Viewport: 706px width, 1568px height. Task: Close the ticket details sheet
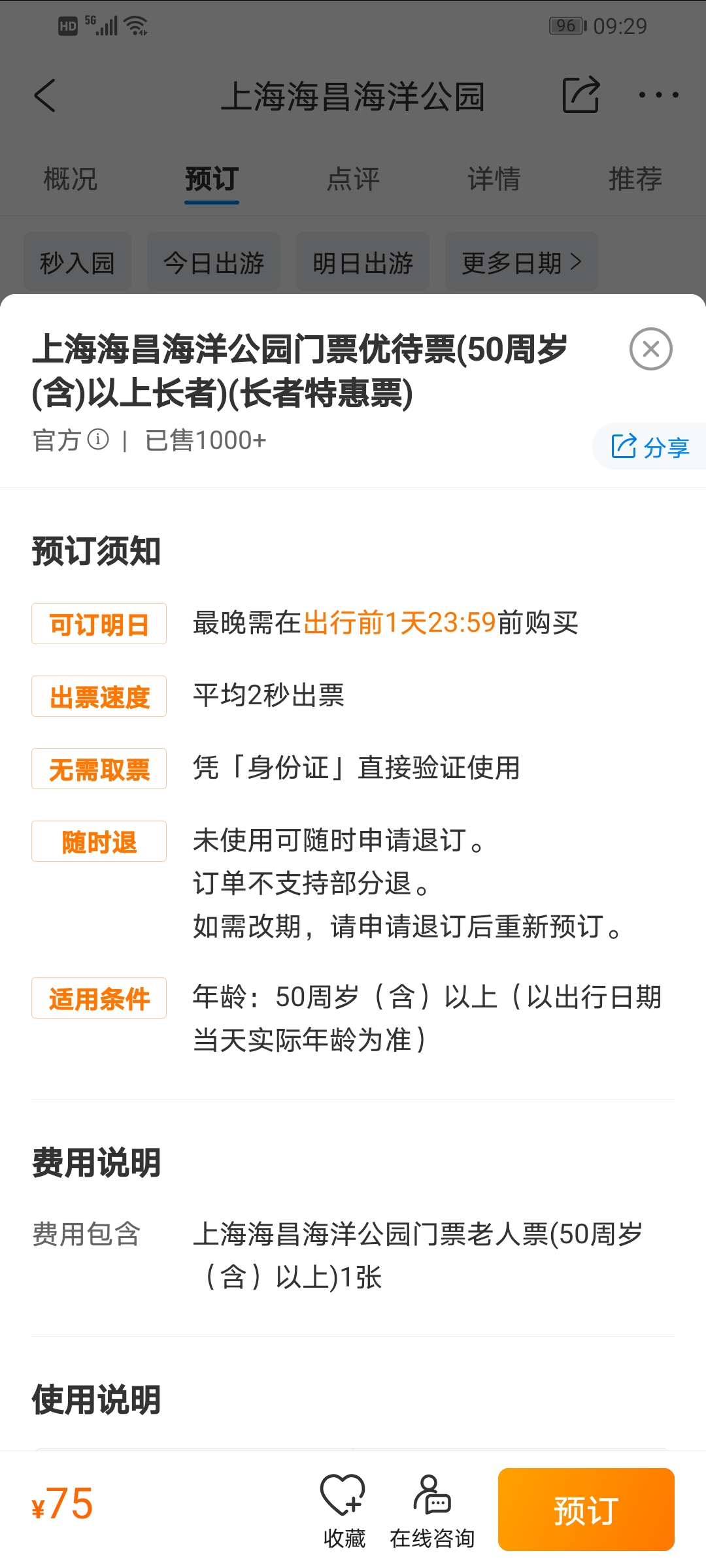[x=650, y=349]
